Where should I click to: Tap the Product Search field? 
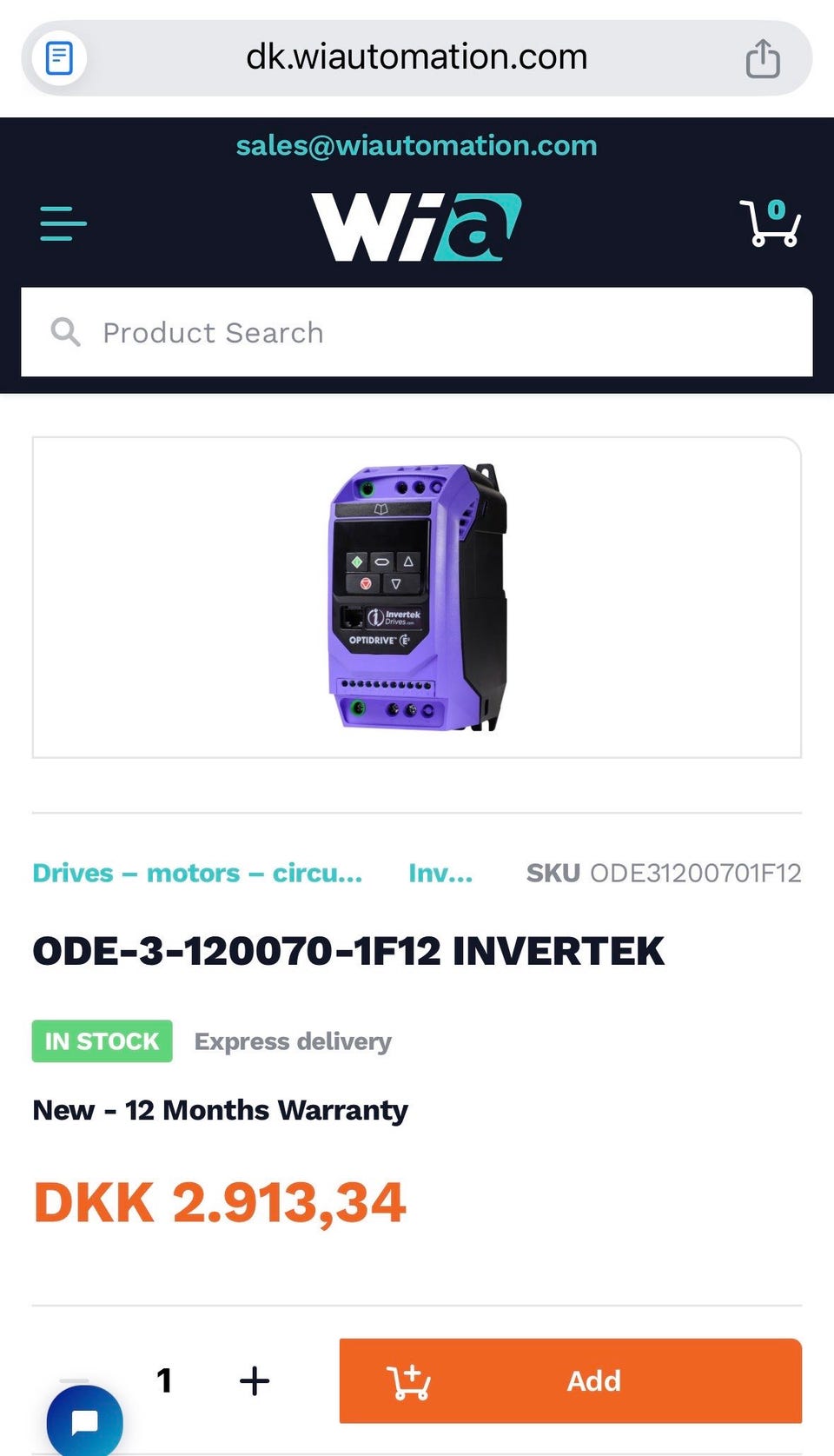click(x=417, y=332)
